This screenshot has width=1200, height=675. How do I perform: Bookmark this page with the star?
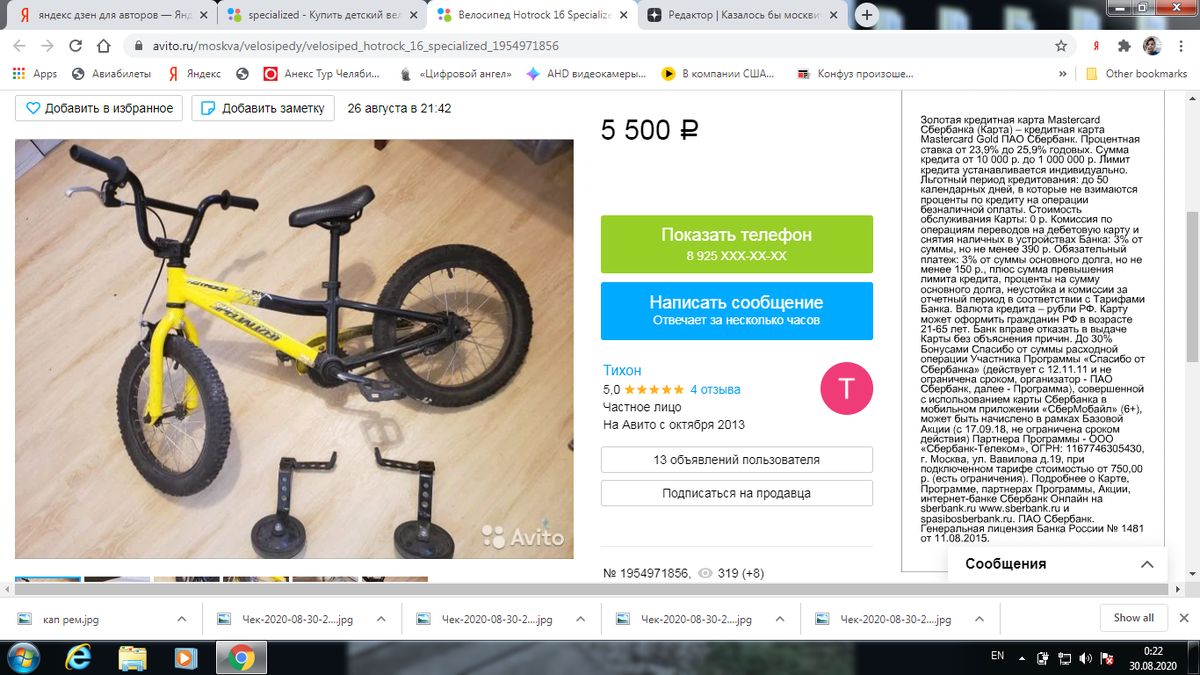[1061, 46]
